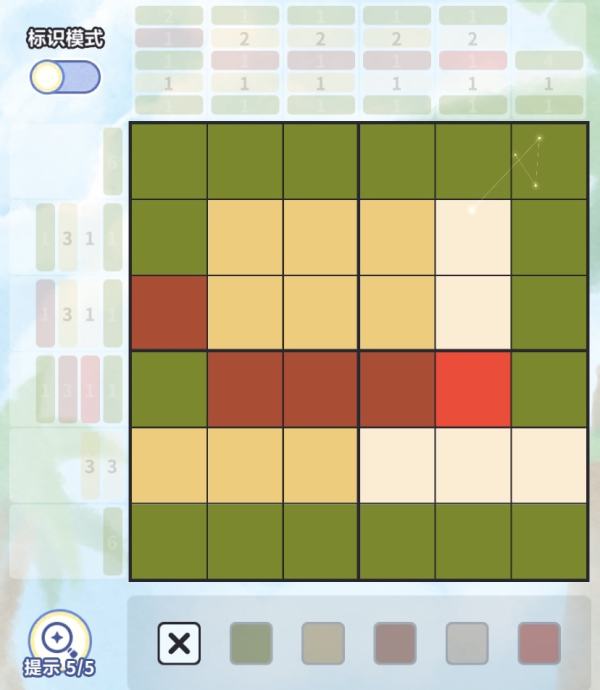
Task: Pick the red color swatch
Action: click(x=539, y=644)
